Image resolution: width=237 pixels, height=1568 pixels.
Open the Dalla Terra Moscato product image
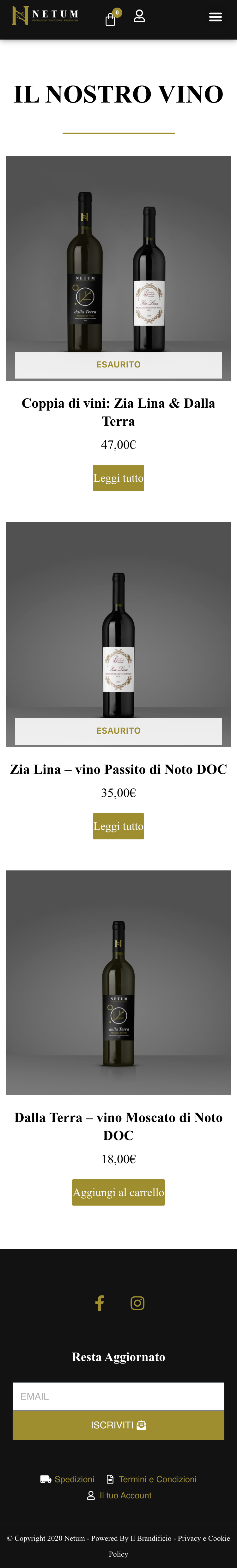(118, 982)
